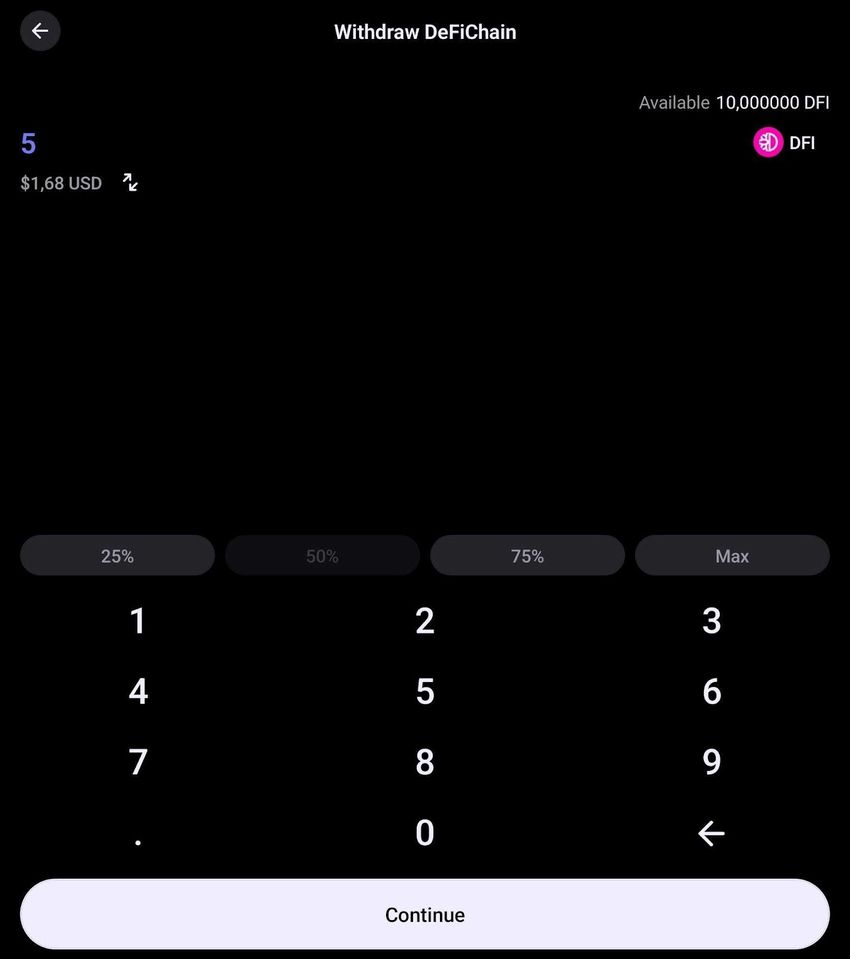
Task: Tap keypad number 3
Action: (x=711, y=621)
